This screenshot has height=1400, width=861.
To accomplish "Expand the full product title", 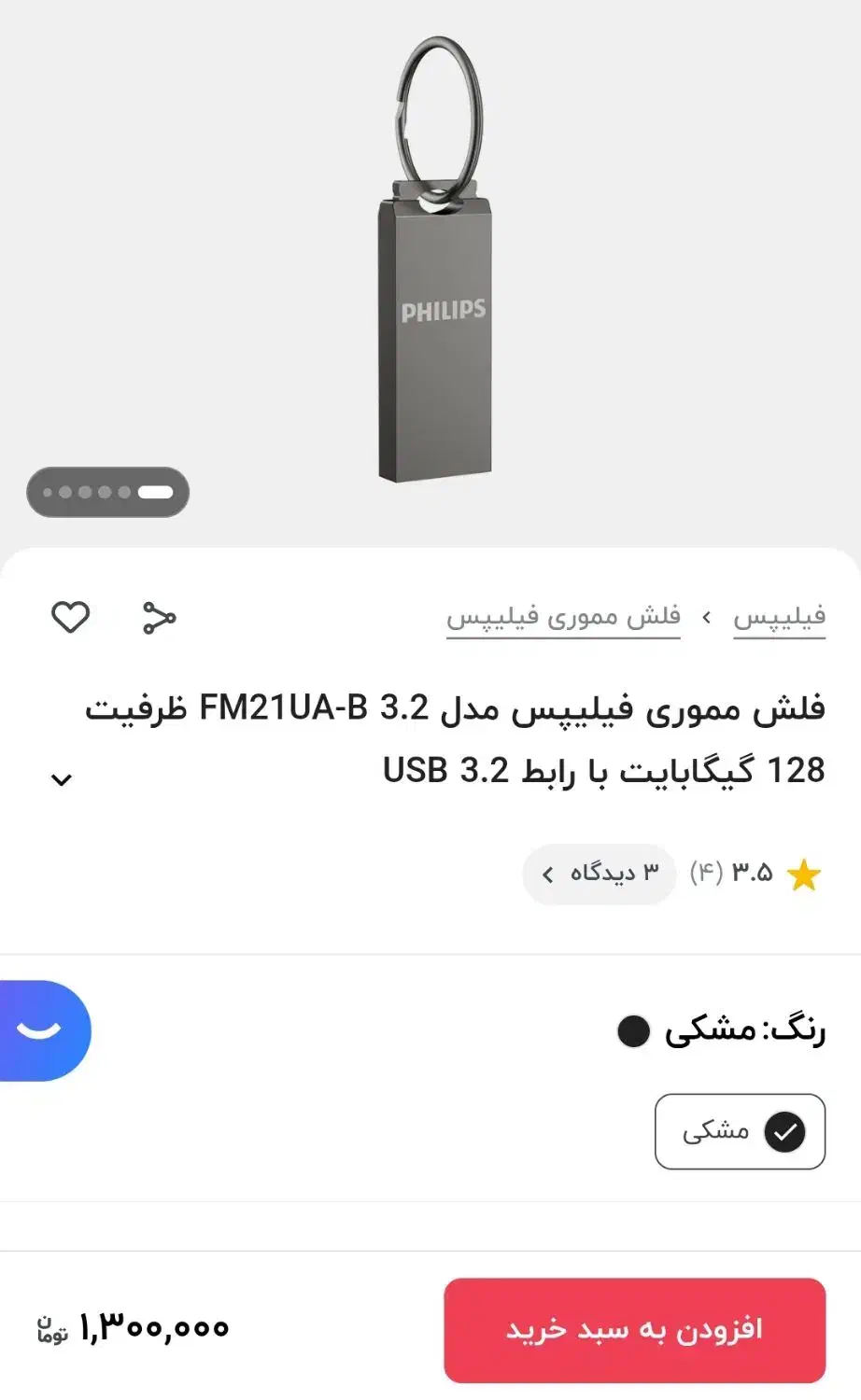I will pos(62,779).
